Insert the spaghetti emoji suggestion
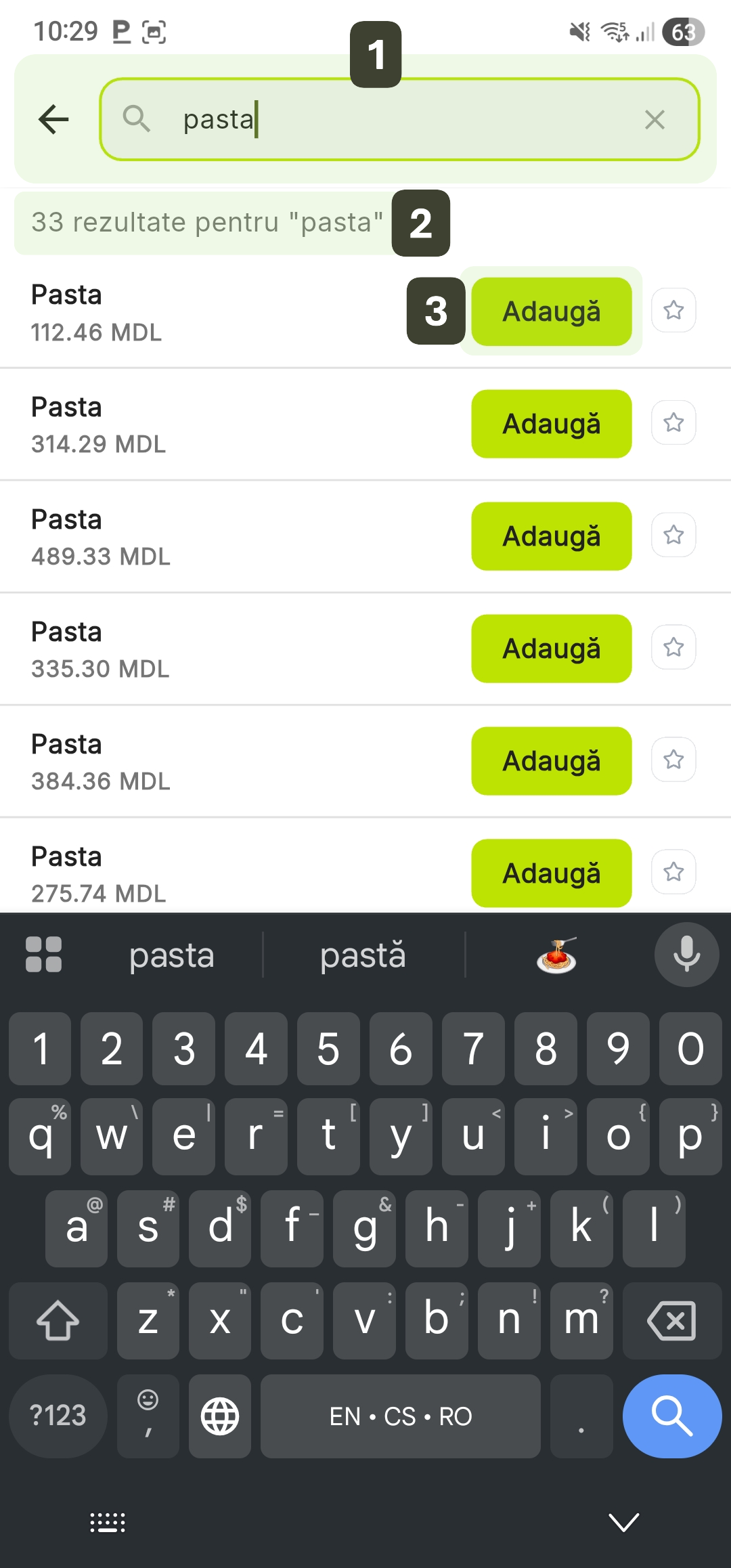Image resolution: width=731 pixels, height=1568 pixels. [556, 955]
